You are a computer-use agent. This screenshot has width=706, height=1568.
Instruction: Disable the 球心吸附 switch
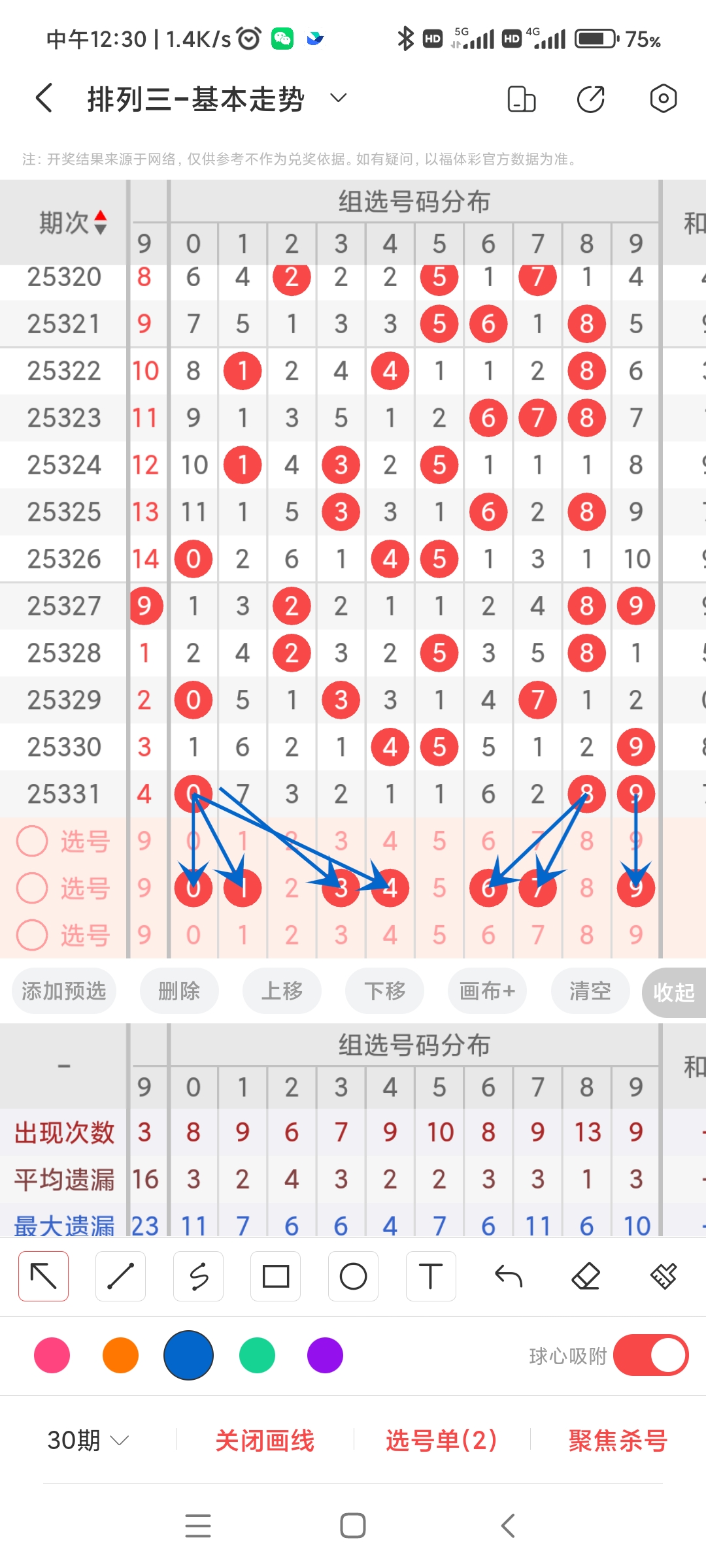click(651, 1356)
